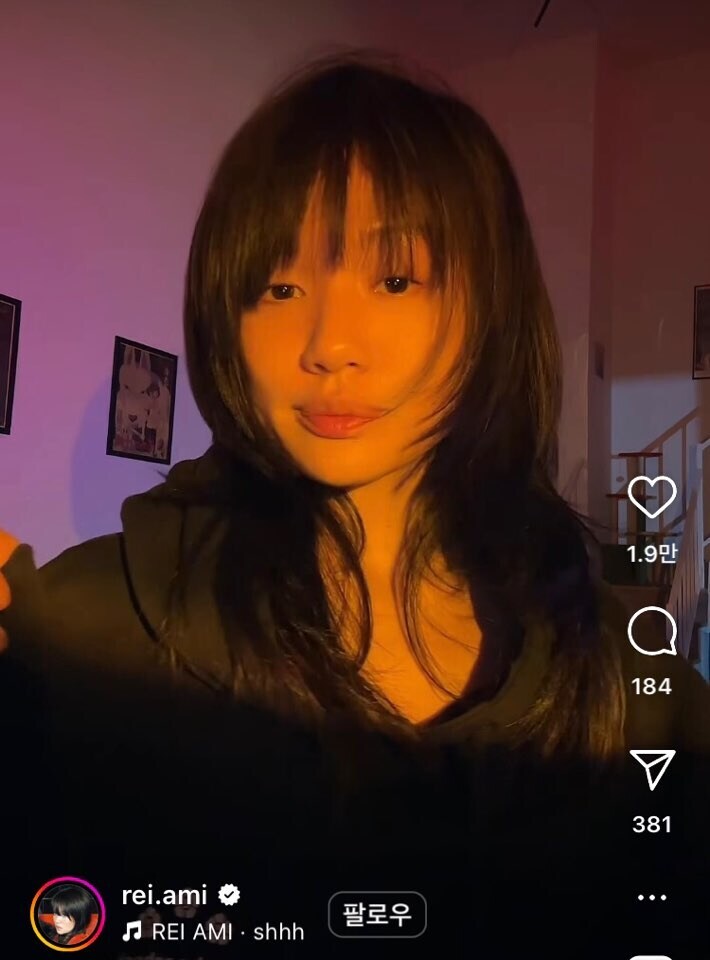
Task: Open the REI AMI · shhh audio track
Action: click(215, 932)
